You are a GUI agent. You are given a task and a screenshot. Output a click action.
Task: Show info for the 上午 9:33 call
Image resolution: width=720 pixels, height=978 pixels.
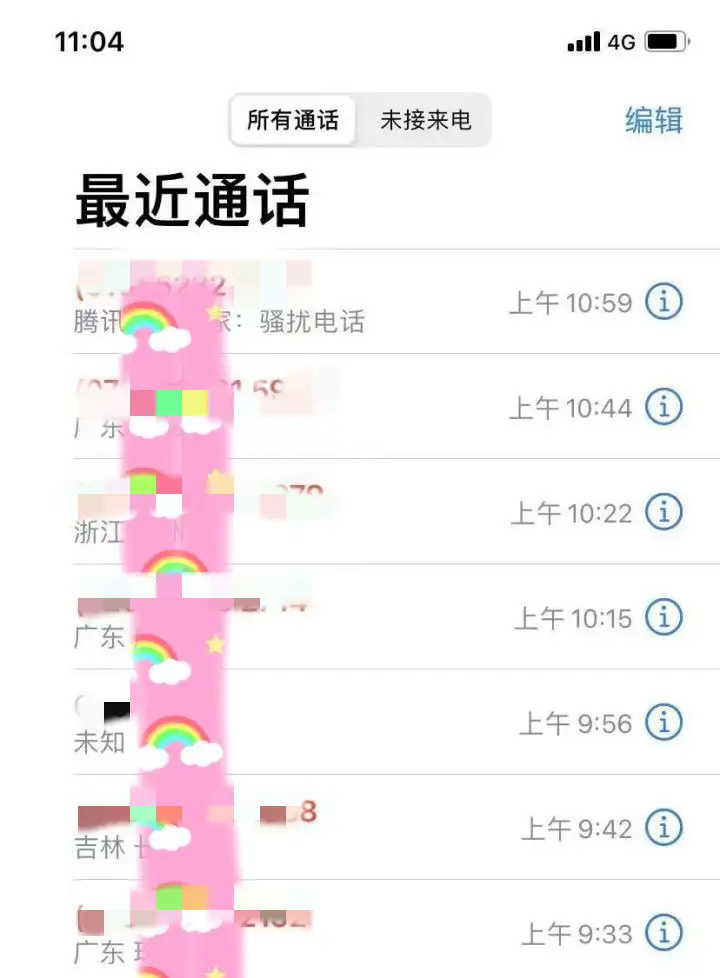click(663, 933)
